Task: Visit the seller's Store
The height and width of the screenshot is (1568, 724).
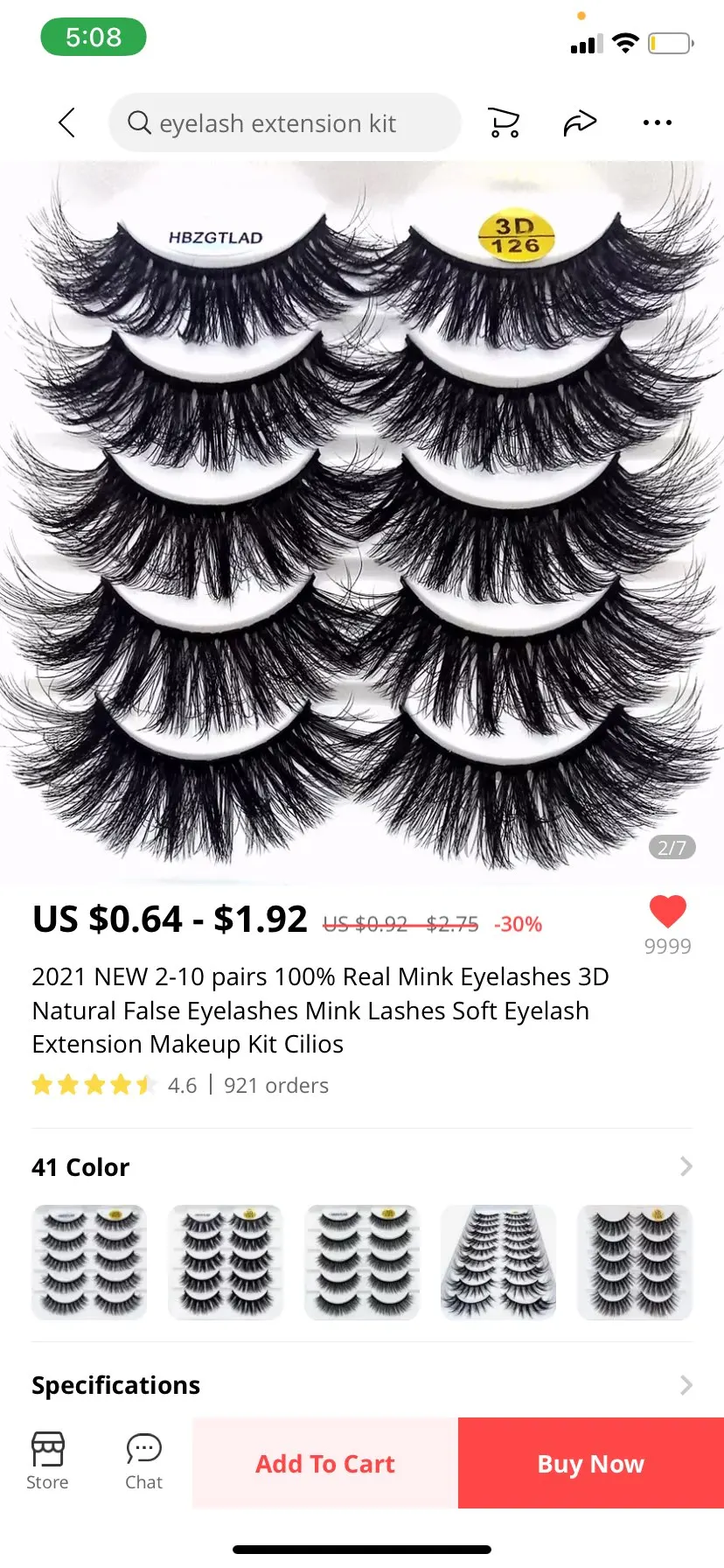Action: pyautogui.click(x=47, y=1461)
